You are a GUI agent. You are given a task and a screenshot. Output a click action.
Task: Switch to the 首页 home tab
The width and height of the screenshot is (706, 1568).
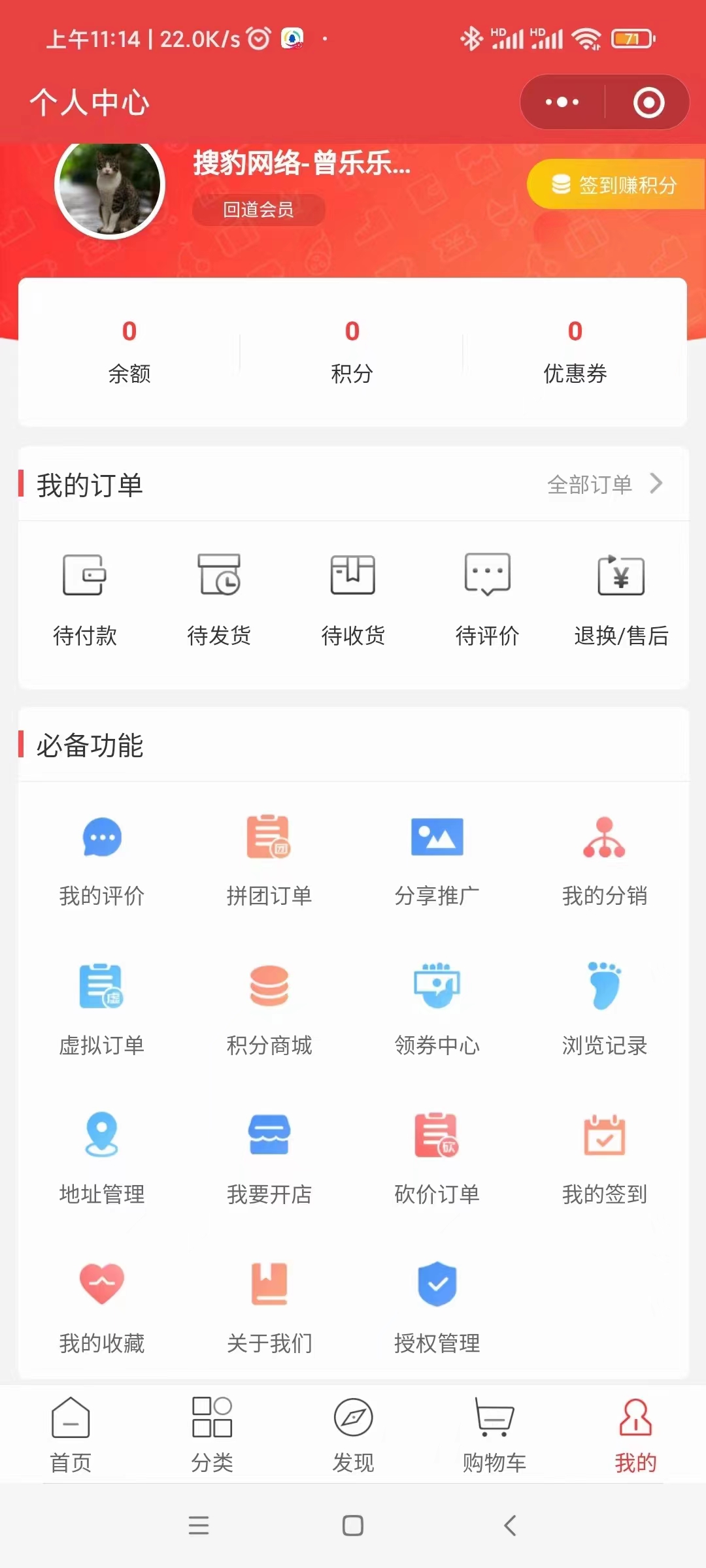click(71, 1435)
